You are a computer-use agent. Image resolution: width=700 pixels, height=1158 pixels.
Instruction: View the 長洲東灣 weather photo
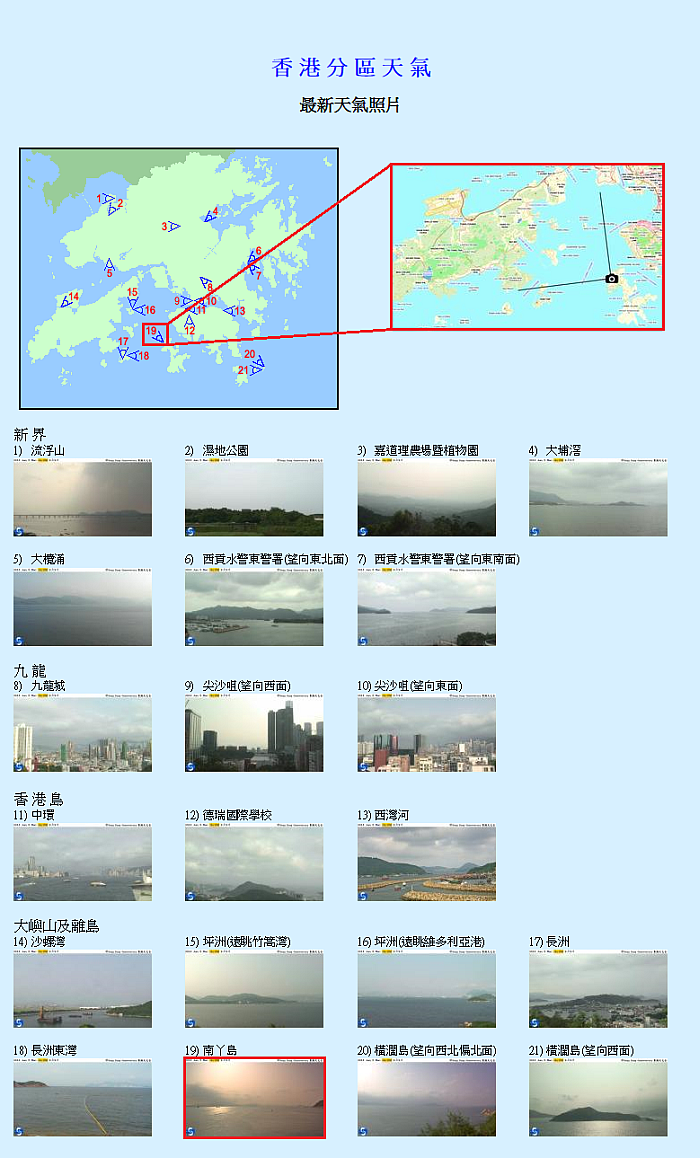[82, 1097]
